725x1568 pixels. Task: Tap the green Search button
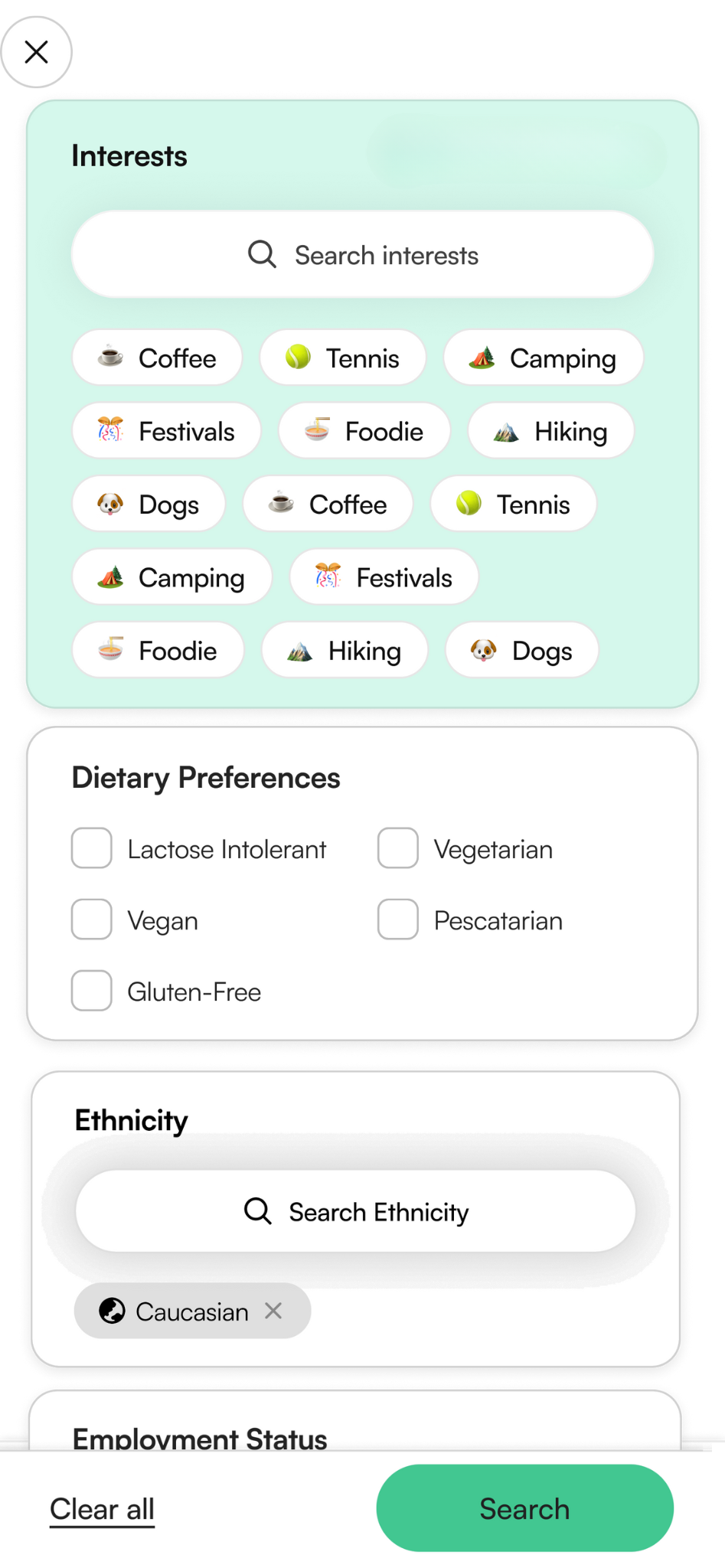pos(524,1508)
